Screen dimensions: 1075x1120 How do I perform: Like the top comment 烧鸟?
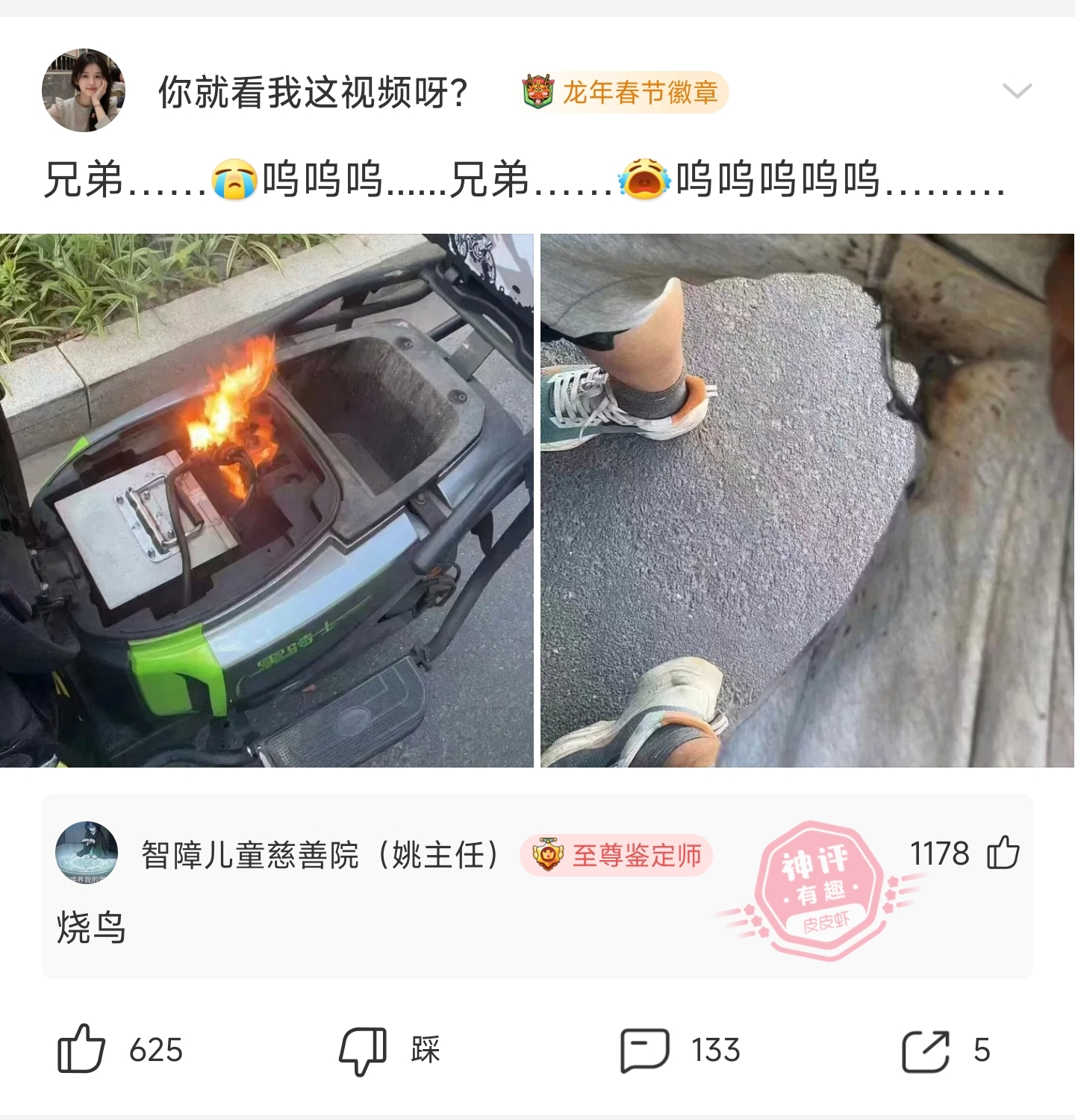(x=1003, y=853)
